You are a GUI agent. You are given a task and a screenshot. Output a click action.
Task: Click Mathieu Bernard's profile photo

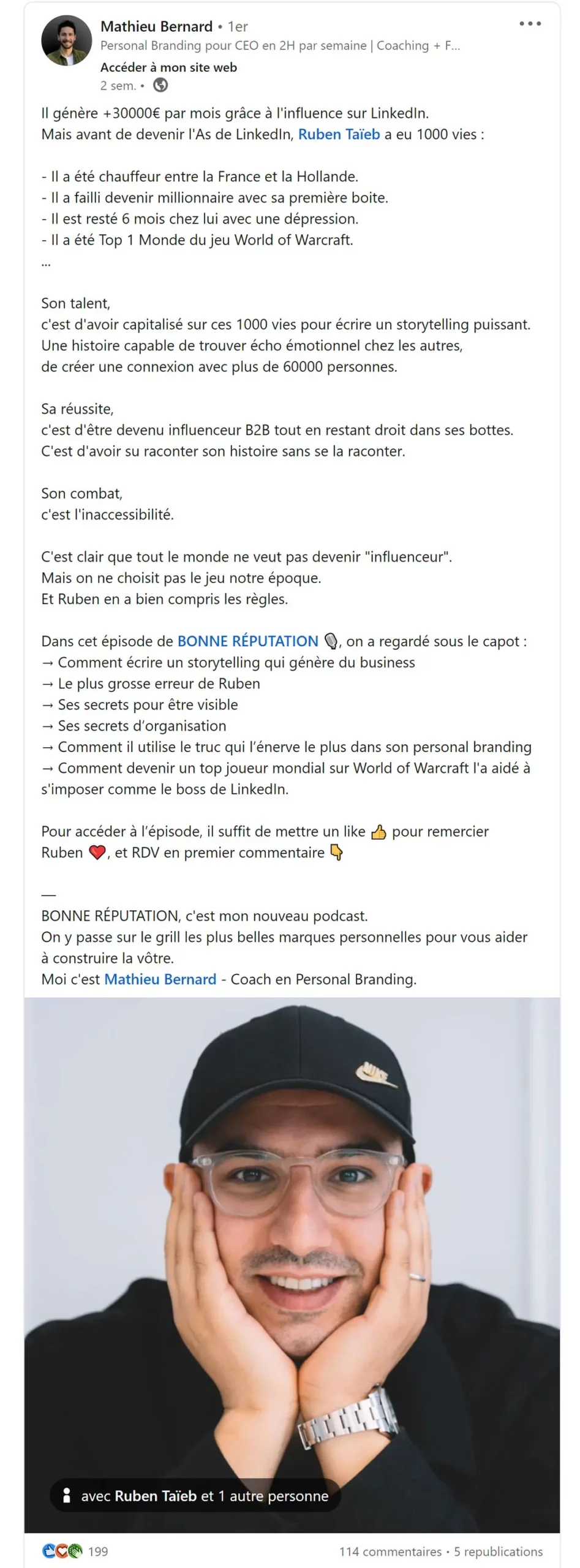coord(67,41)
